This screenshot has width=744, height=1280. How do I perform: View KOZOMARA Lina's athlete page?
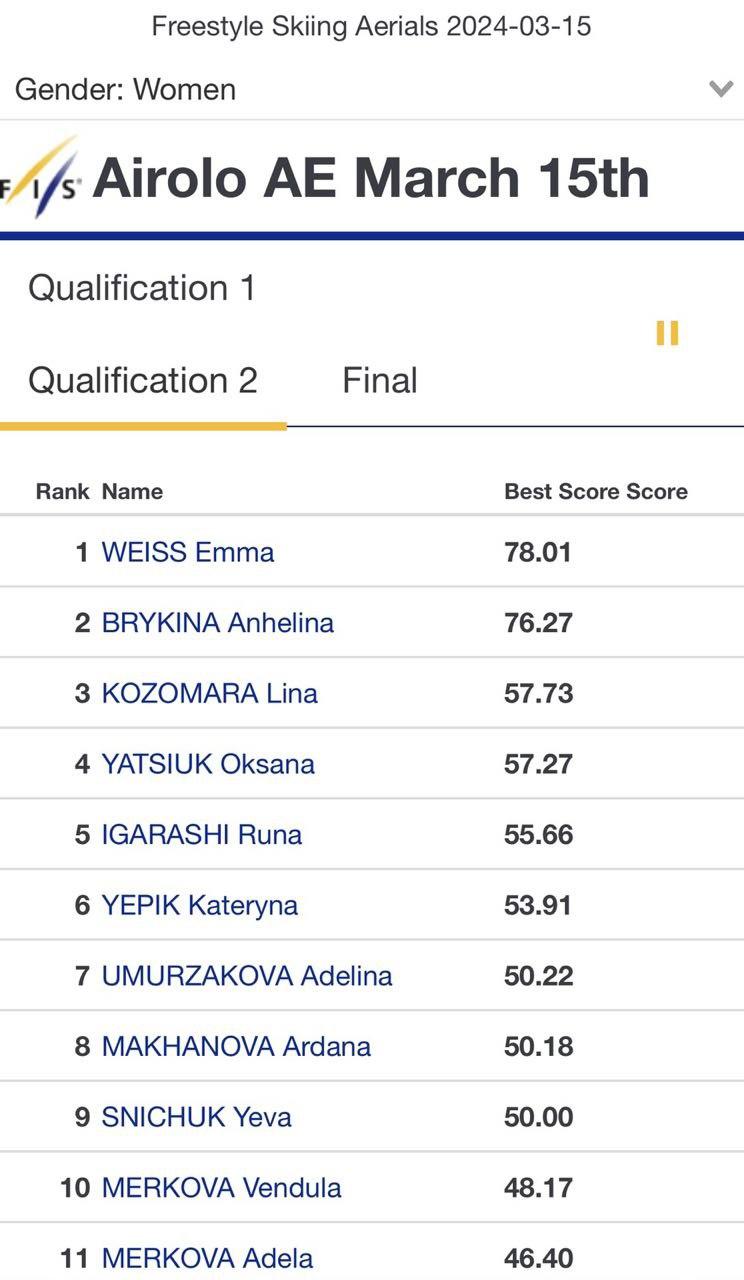coord(210,694)
